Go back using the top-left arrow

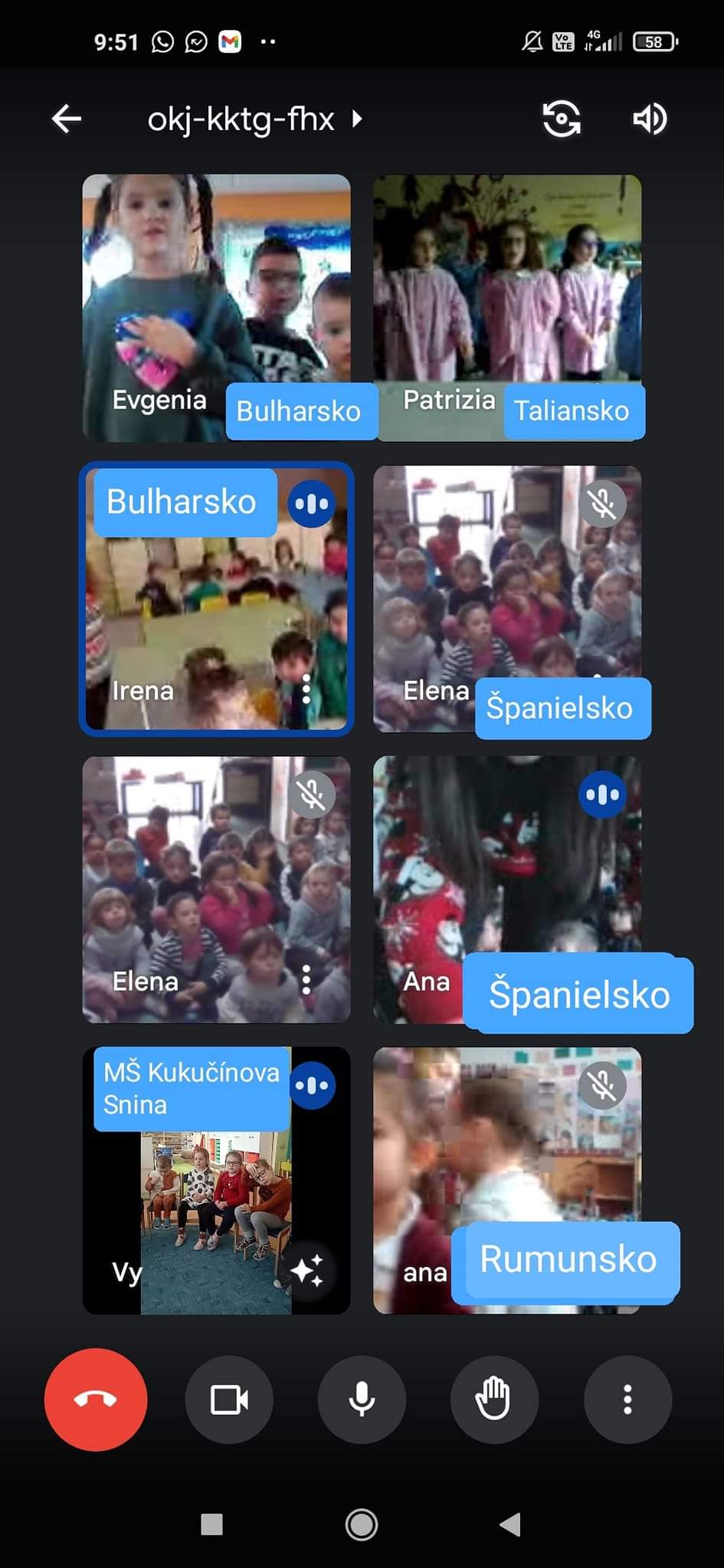(67, 119)
